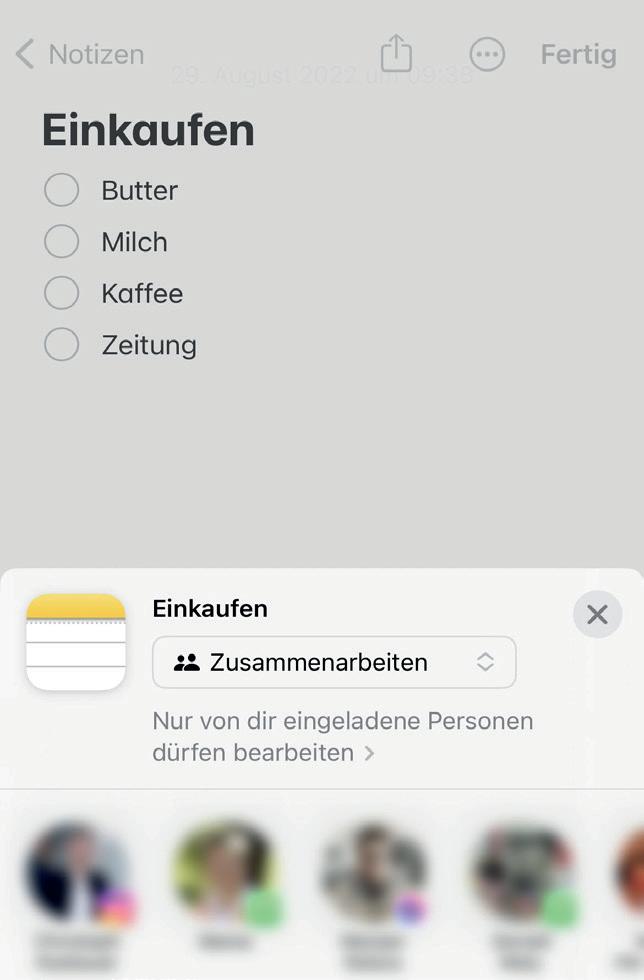Select the second suggested contact
Viewport: 644px width, 980px height.
pyautogui.click(x=225, y=875)
